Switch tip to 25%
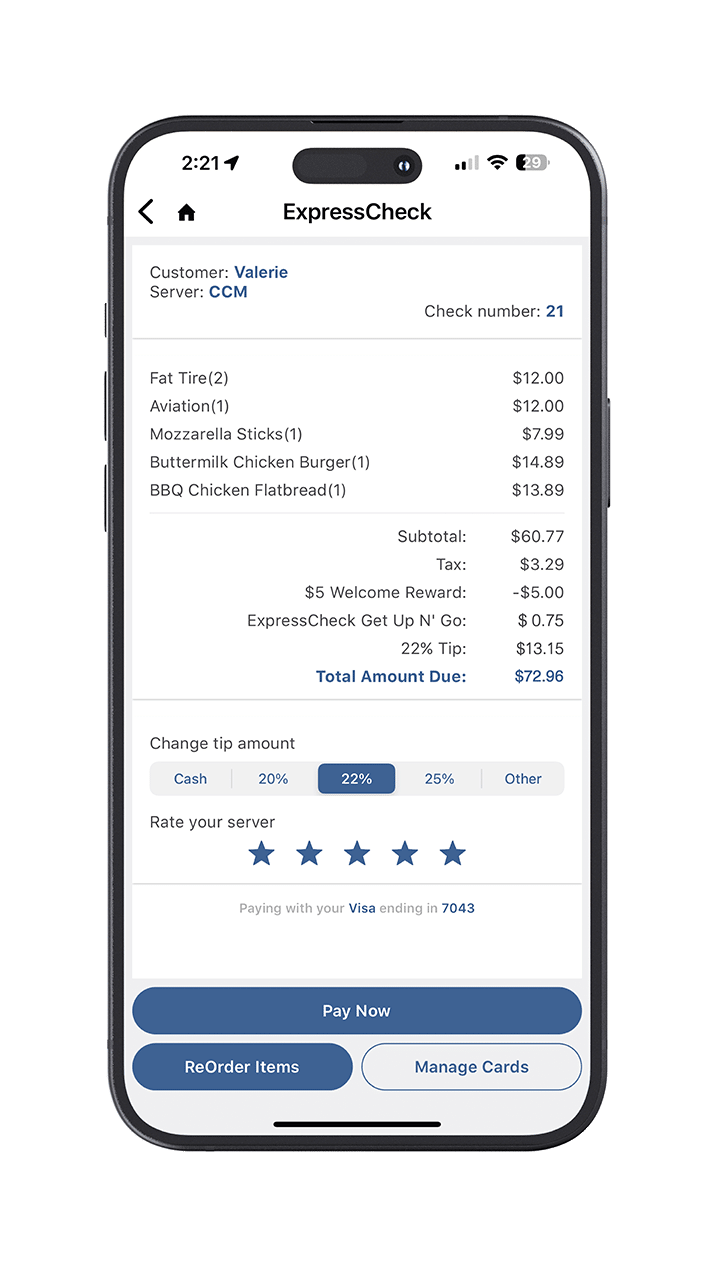This screenshot has width=720, height=1286. [x=439, y=779]
